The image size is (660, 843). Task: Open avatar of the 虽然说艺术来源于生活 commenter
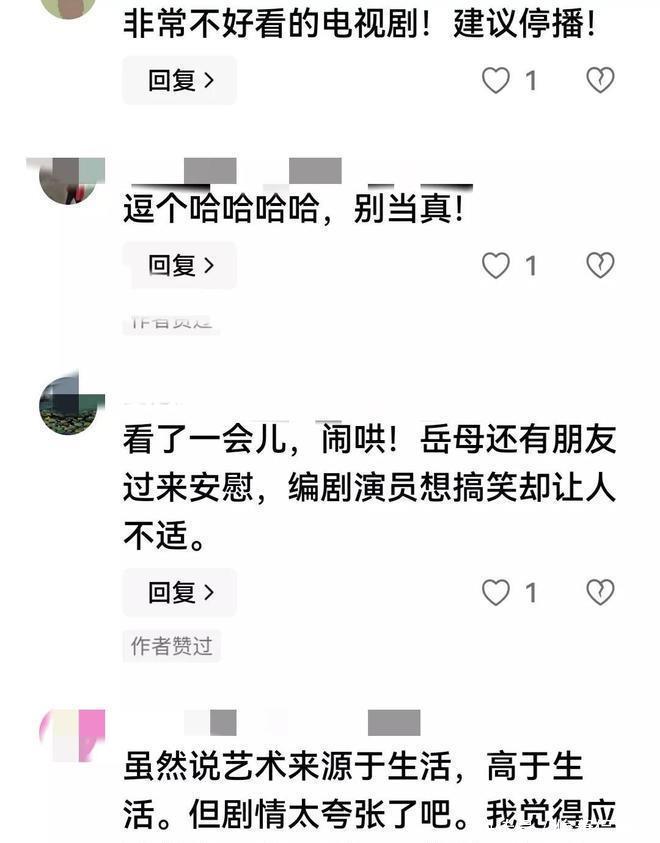pyautogui.click(x=70, y=736)
